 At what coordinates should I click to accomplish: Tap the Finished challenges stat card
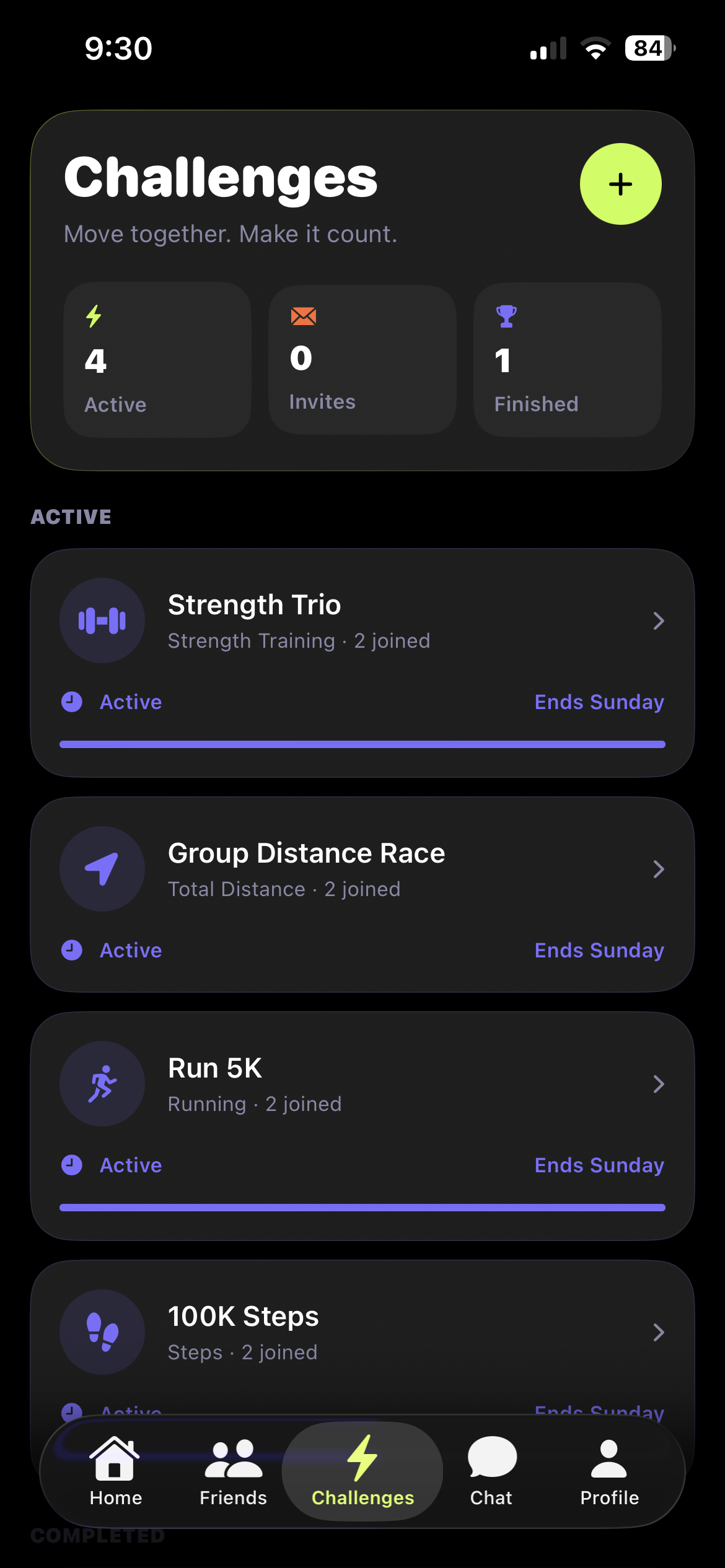(568, 360)
